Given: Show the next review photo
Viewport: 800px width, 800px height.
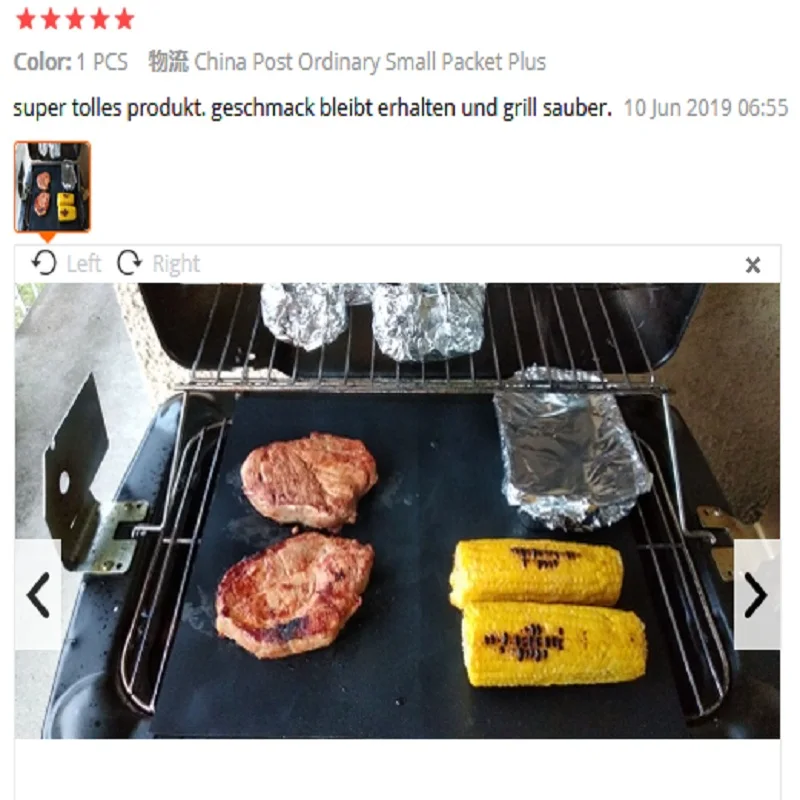Looking at the screenshot, I should pyautogui.click(x=756, y=596).
